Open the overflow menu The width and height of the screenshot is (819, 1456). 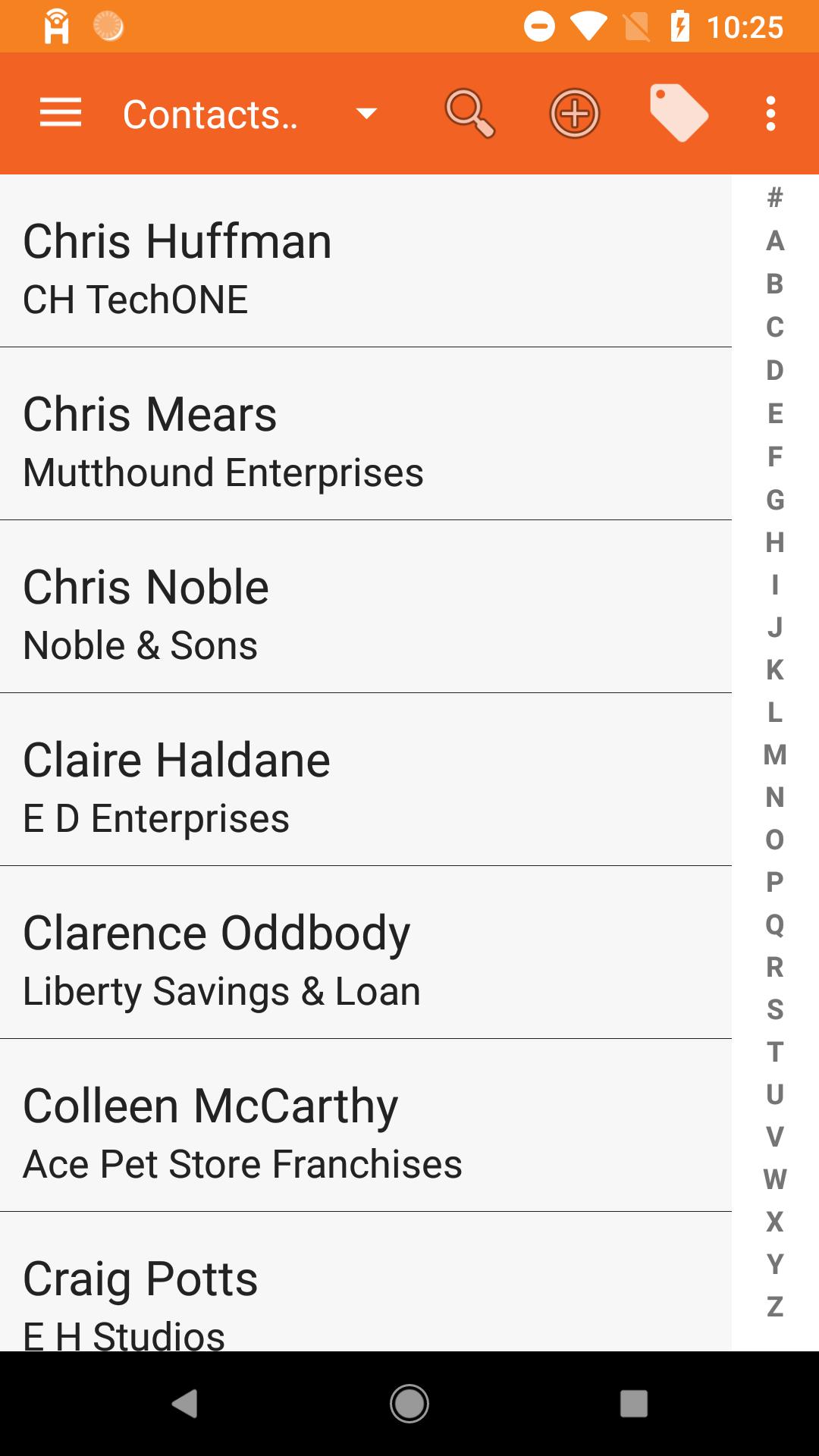[770, 114]
